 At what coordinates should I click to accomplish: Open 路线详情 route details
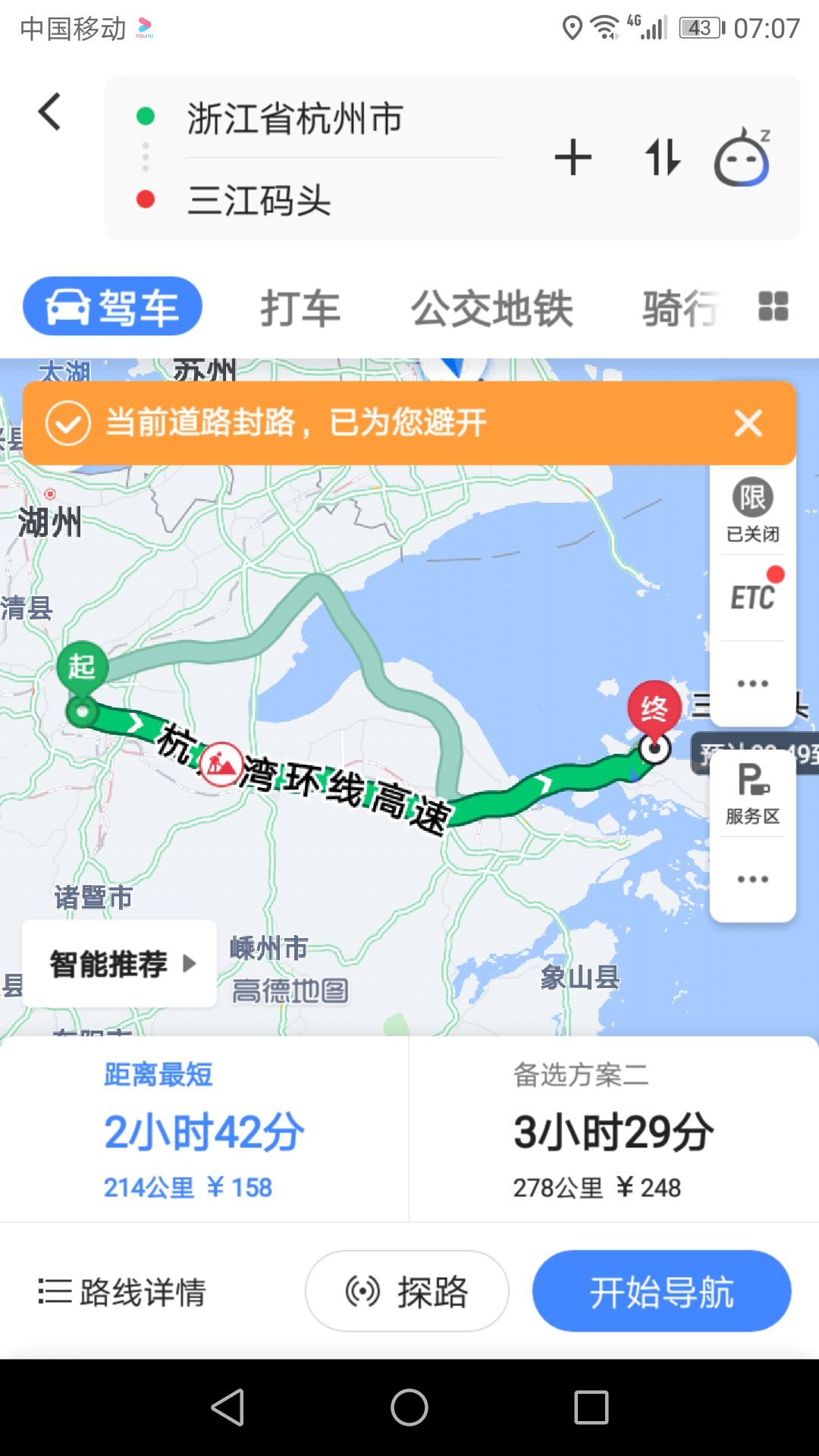[x=123, y=1291]
